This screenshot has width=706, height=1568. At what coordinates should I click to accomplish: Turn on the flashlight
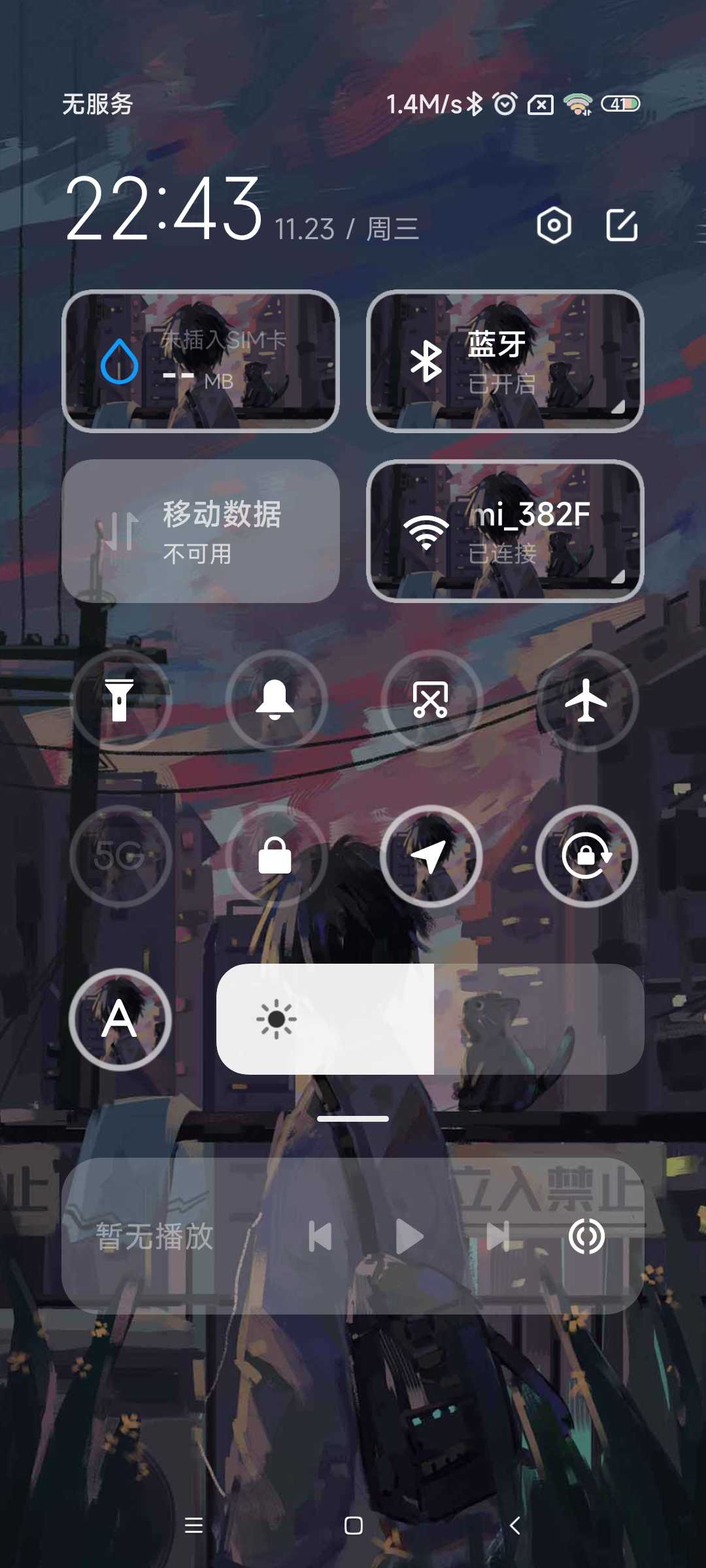[x=120, y=700]
